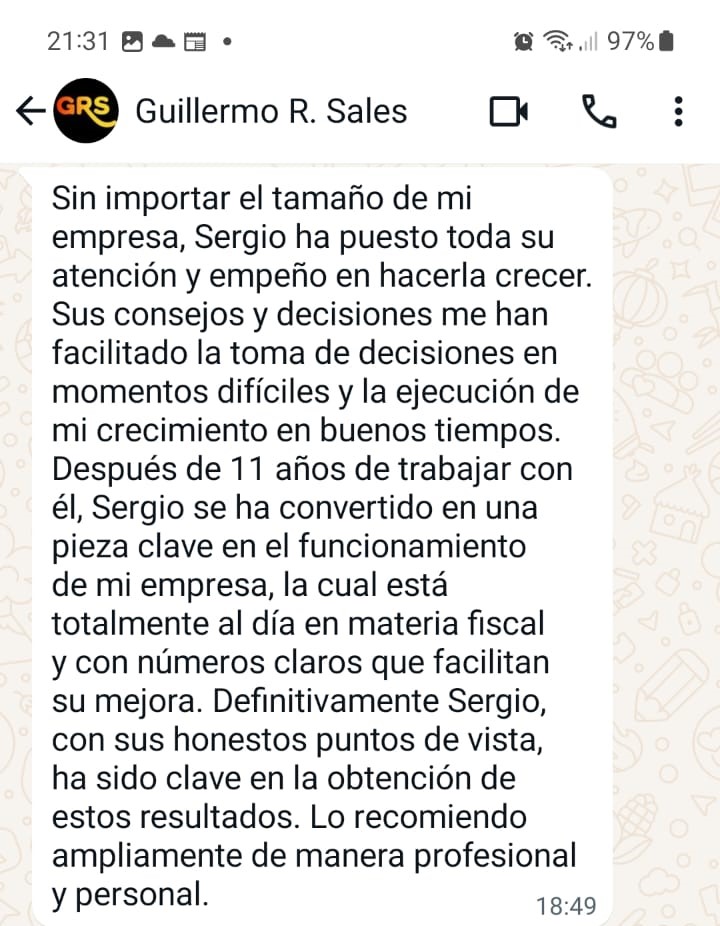
Task: Open Guillermo R. Sales contact info
Action: click(270, 111)
